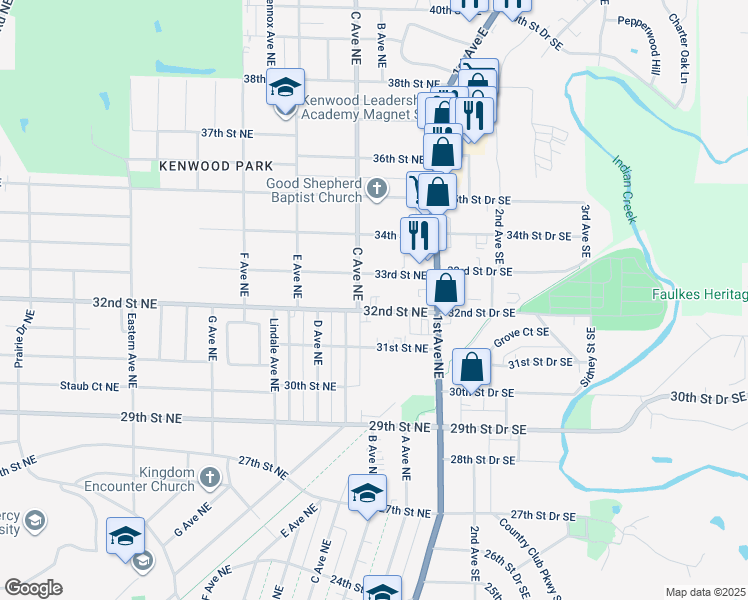Open Kingdom Encounter Church place pin
Viewport: 748px width, 600px height.
pyautogui.click(x=210, y=478)
